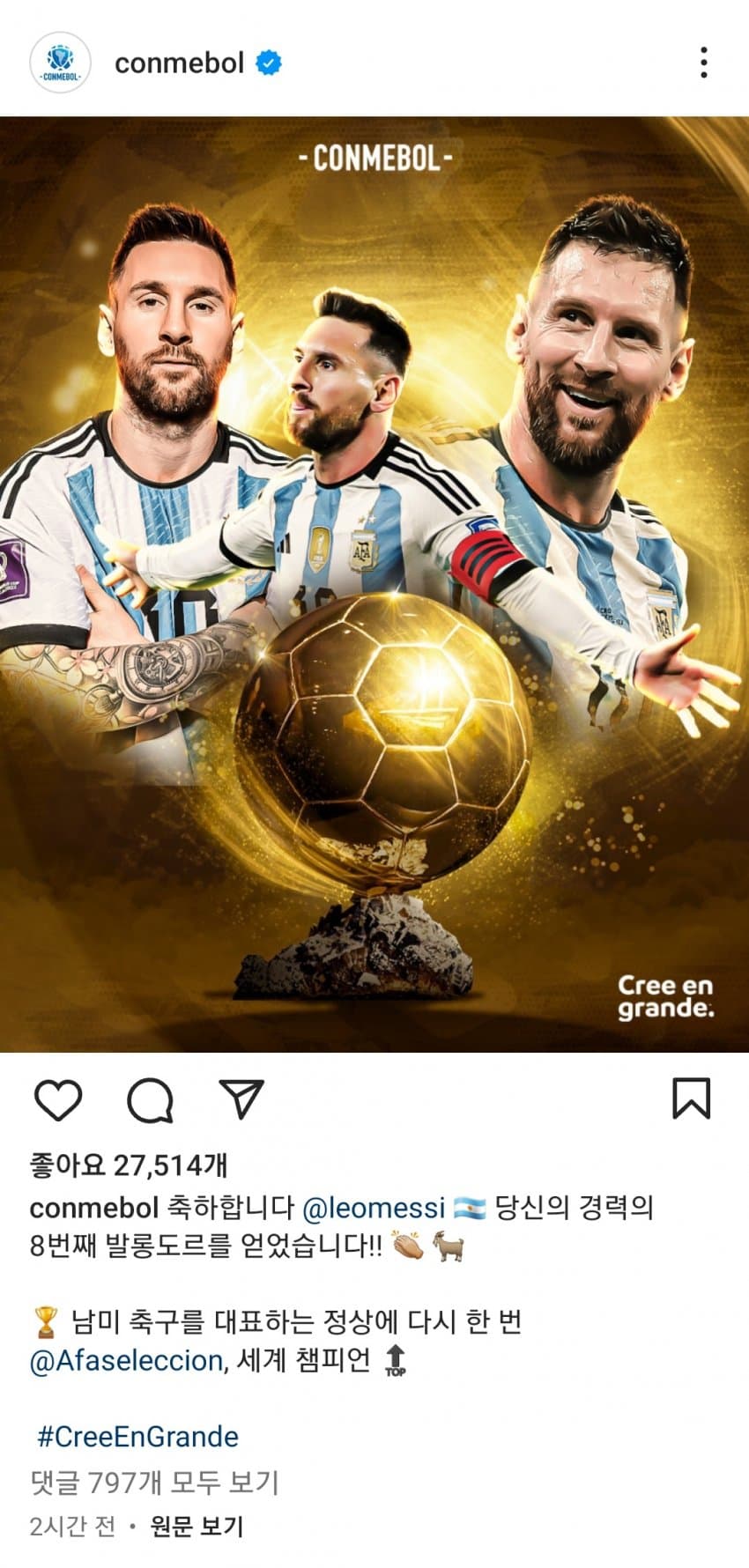This screenshot has width=749, height=1568.
Task: Like the conmebol post
Action: pyautogui.click(x=58, y=1099)
